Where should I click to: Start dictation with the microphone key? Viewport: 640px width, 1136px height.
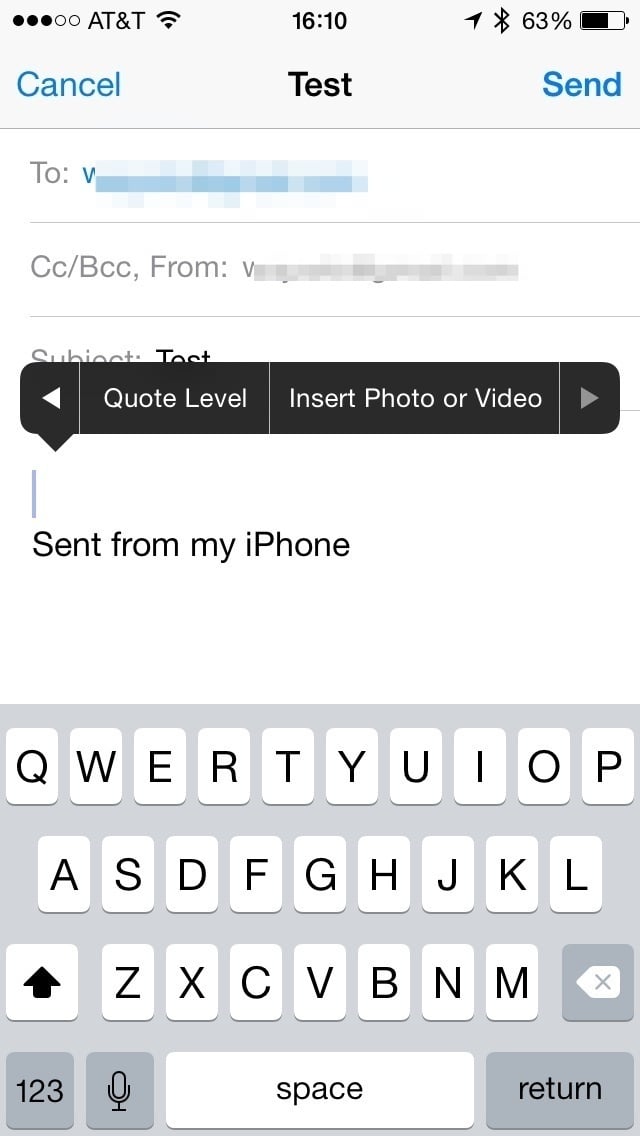(x=120, y=1090)
